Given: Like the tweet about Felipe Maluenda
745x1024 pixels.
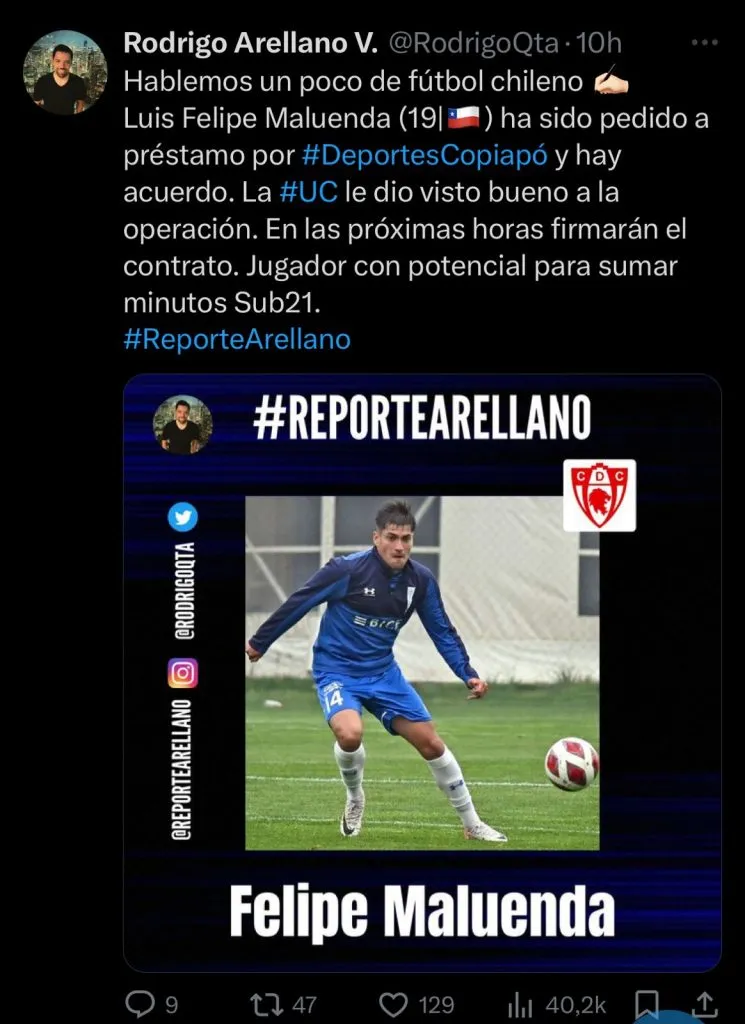Looking at the screenshot, I should 396,1003.
